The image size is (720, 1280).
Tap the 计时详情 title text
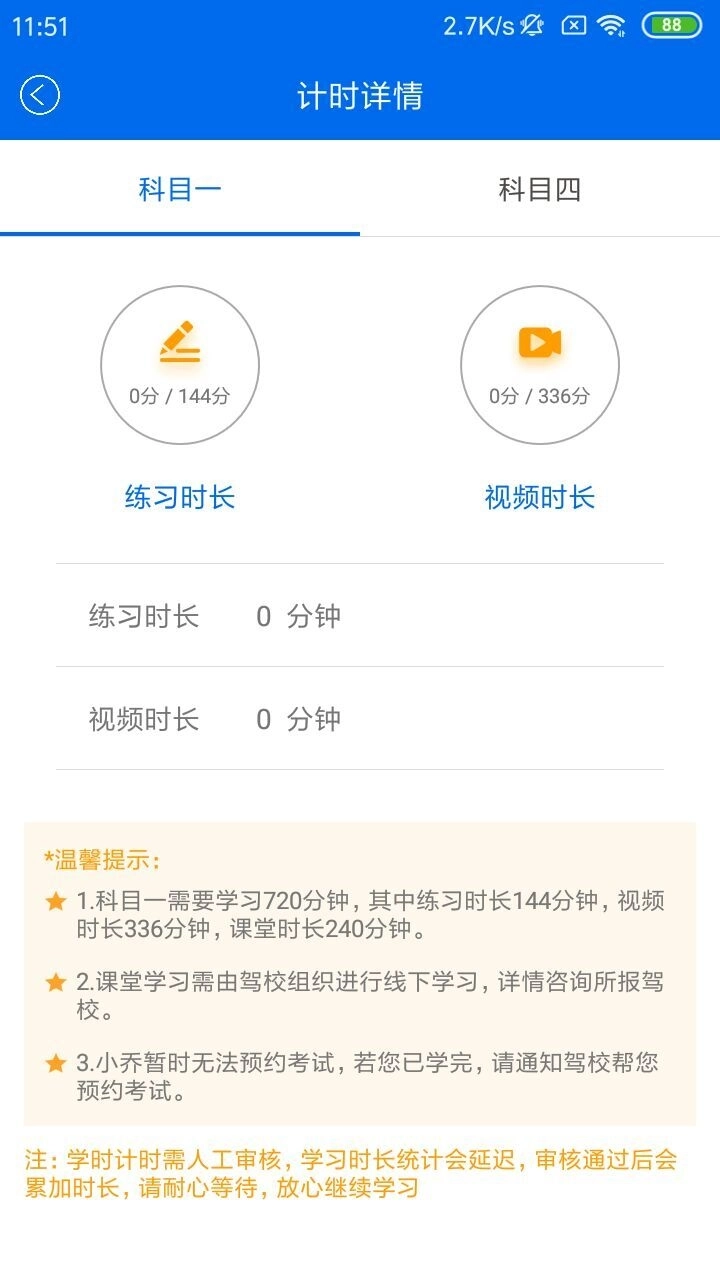[360, 94]
